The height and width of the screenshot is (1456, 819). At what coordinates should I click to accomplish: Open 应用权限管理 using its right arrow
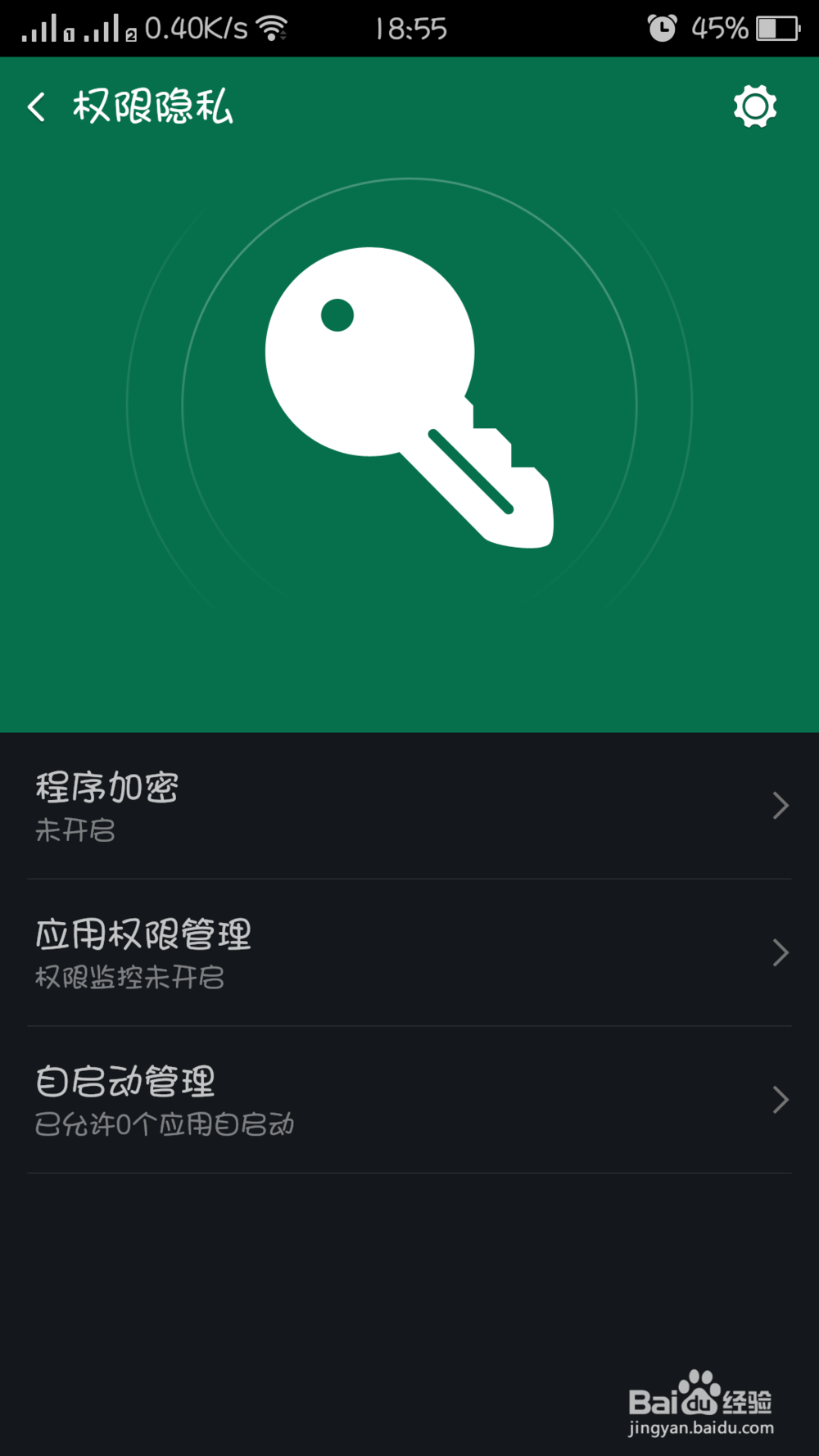point(779,952)
